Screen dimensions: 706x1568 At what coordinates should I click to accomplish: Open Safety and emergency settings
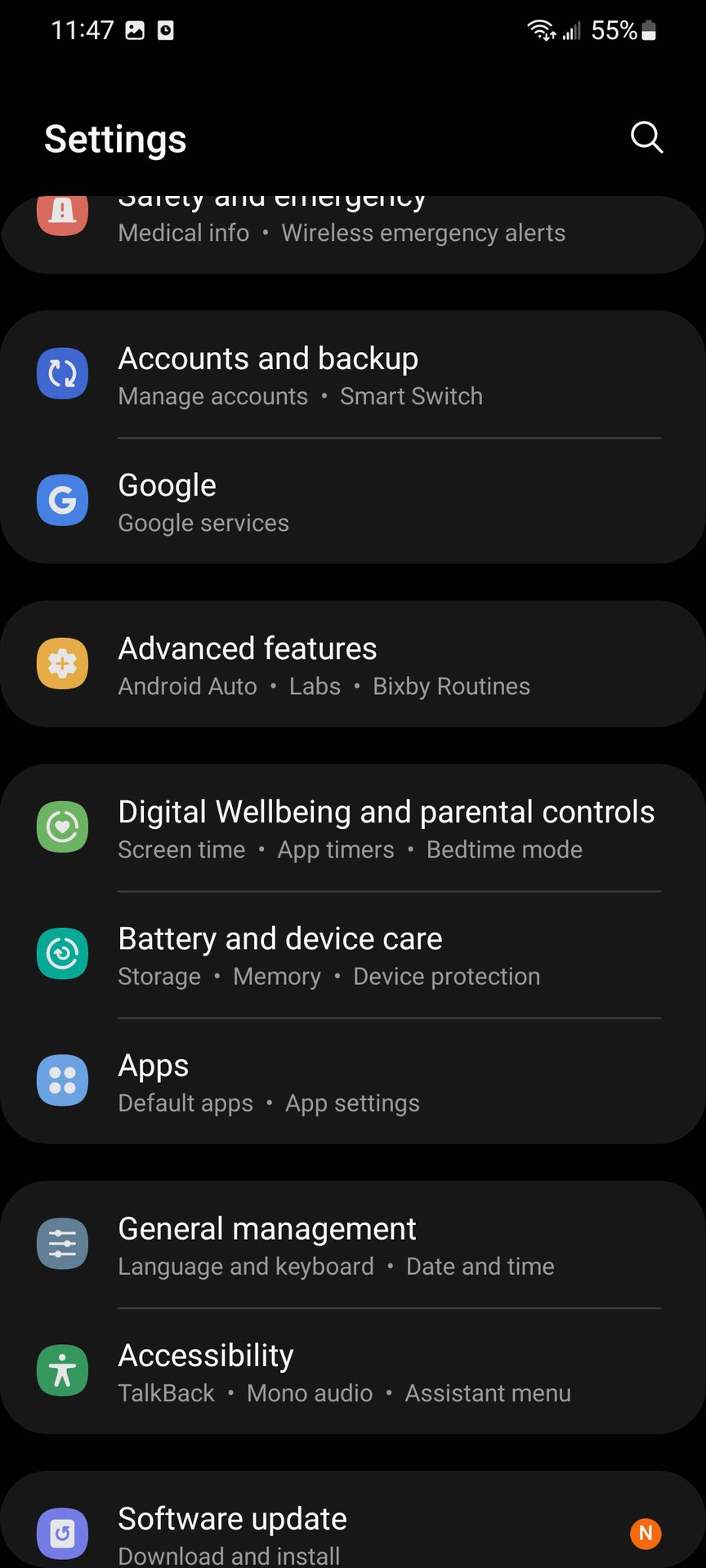coord(343,231)
